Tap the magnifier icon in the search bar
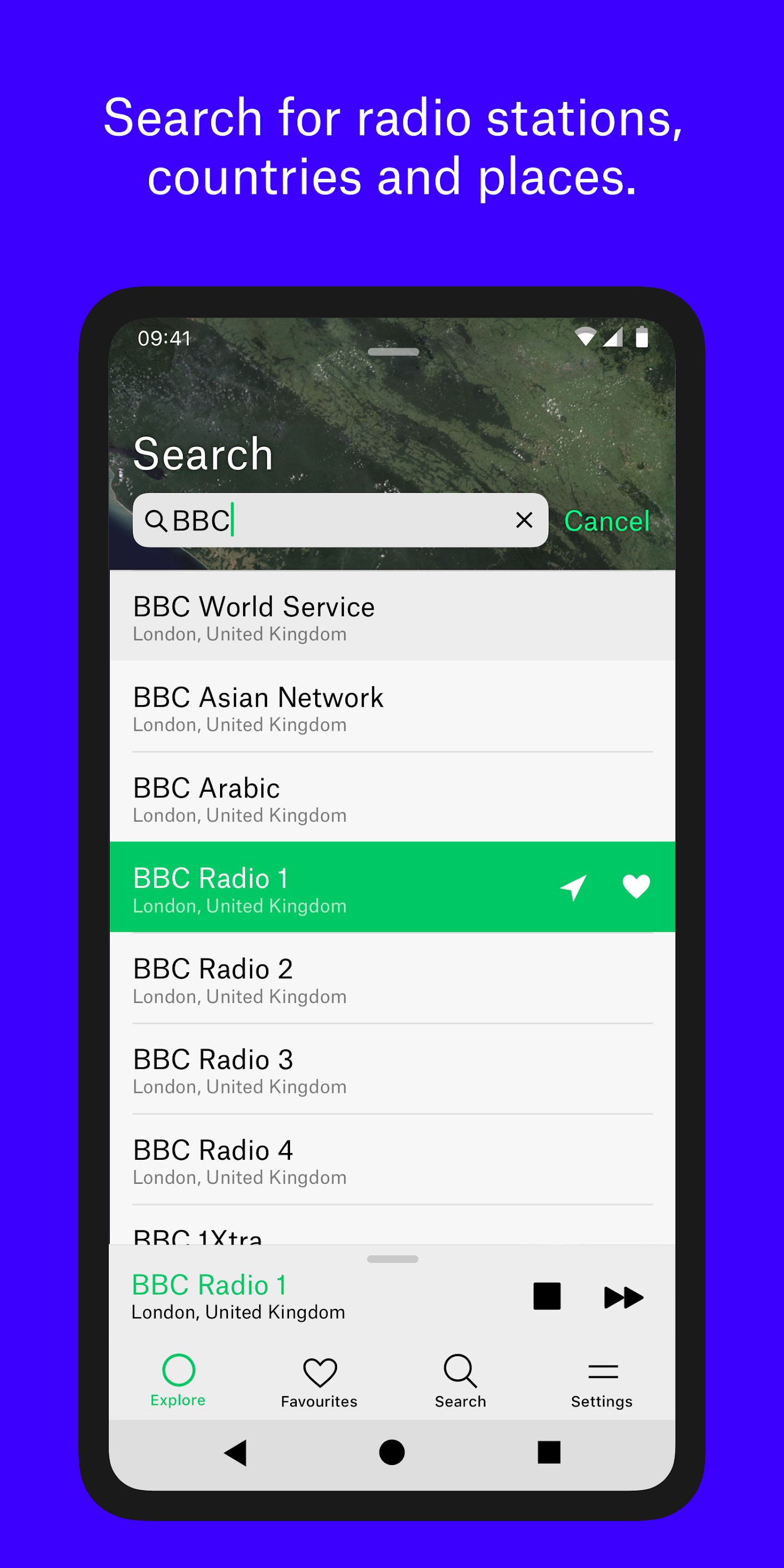The height and width of the screenshot is (1568, 784). click(158, 521)
